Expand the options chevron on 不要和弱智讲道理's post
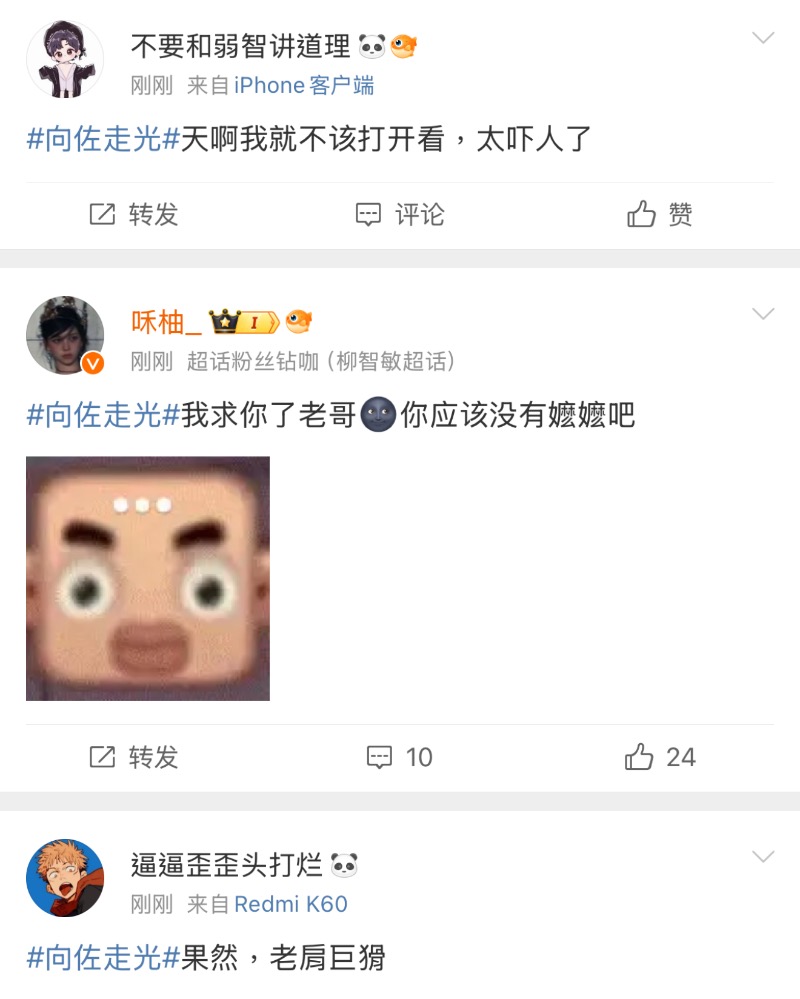Screen dimensions: 800x999 (x=763, y=39)
